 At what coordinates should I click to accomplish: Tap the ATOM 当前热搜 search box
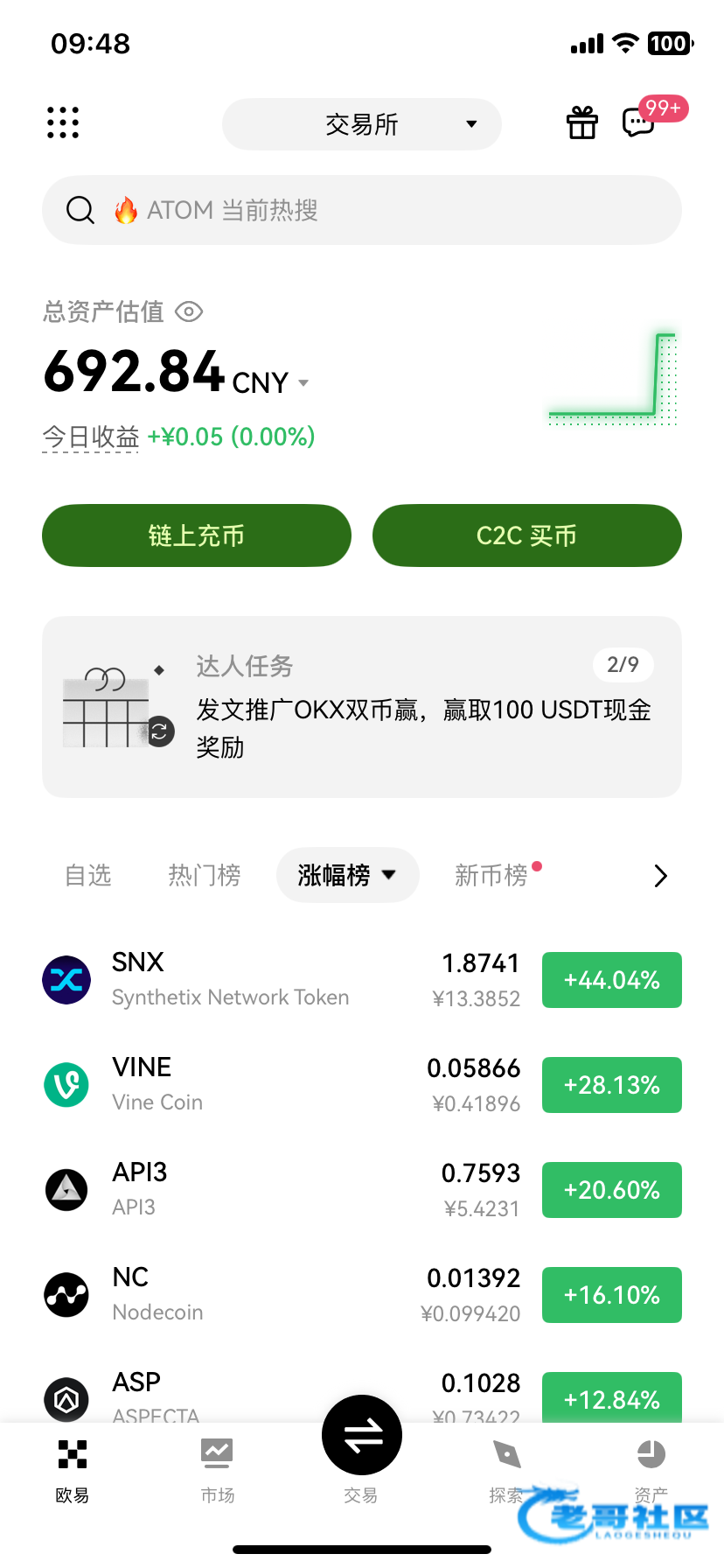[362, 210]
